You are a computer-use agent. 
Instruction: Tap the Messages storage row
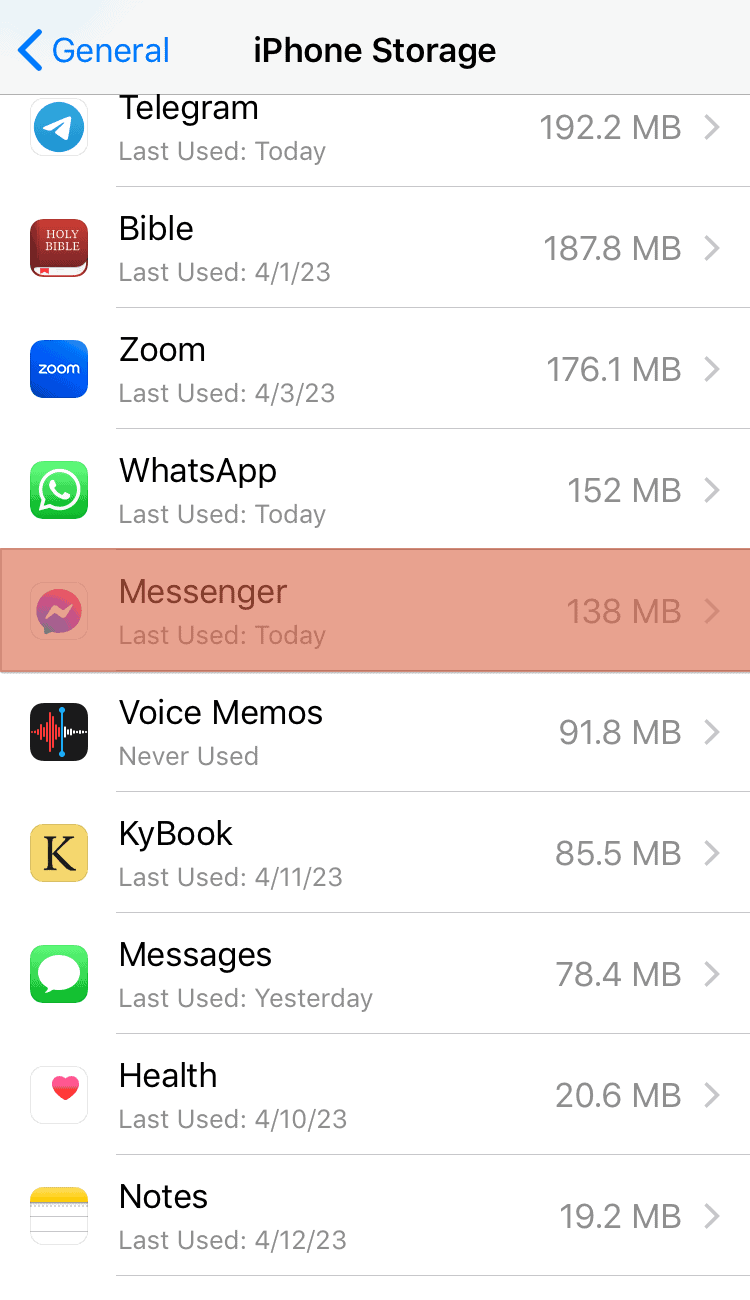(375, 974)
